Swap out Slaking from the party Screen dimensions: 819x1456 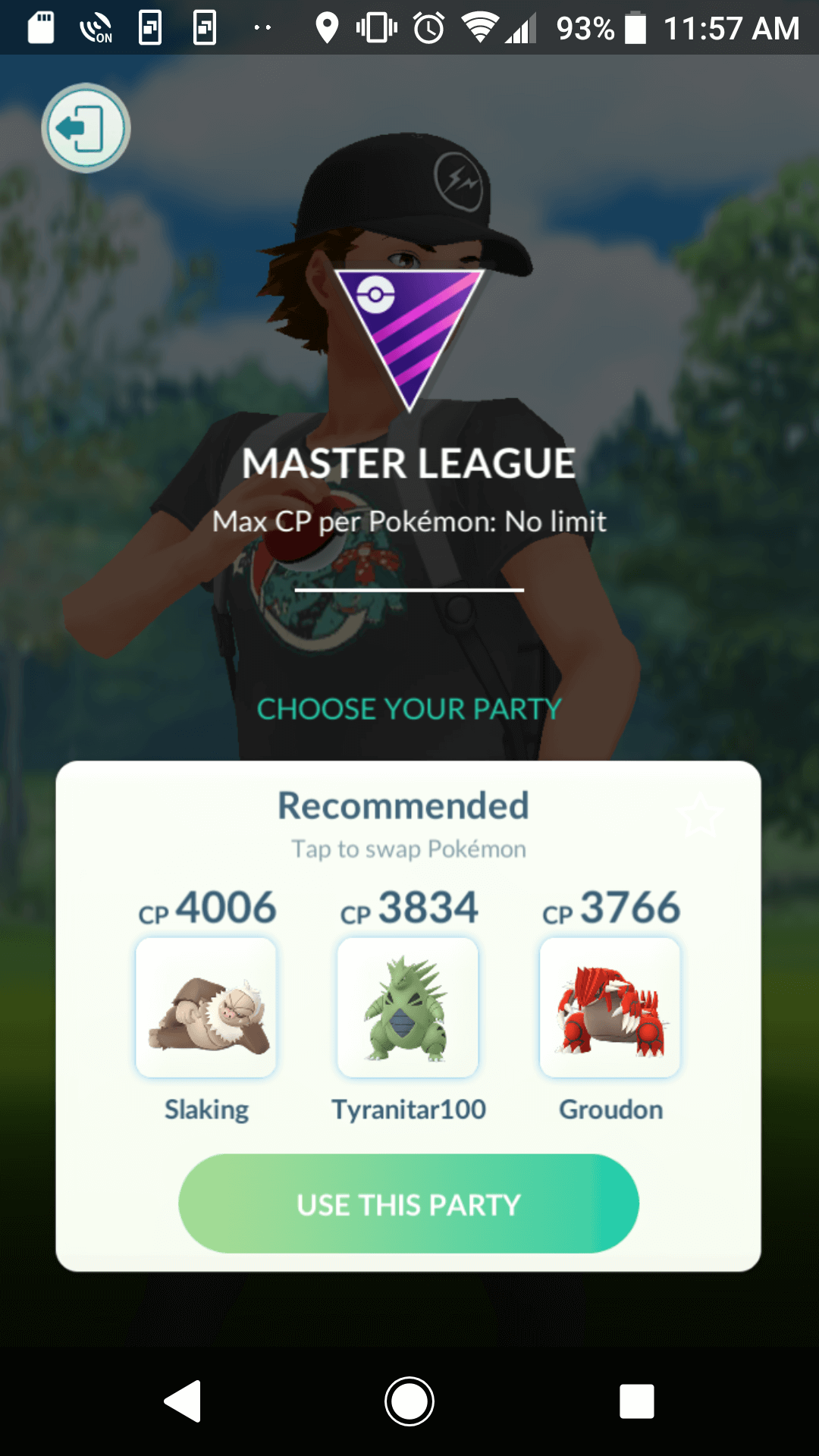tap(206, 1007)
